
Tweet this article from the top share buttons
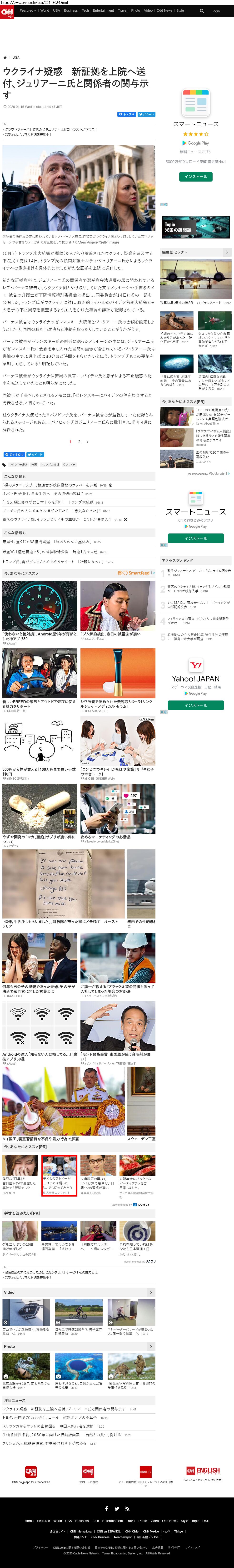coord(146,114)
